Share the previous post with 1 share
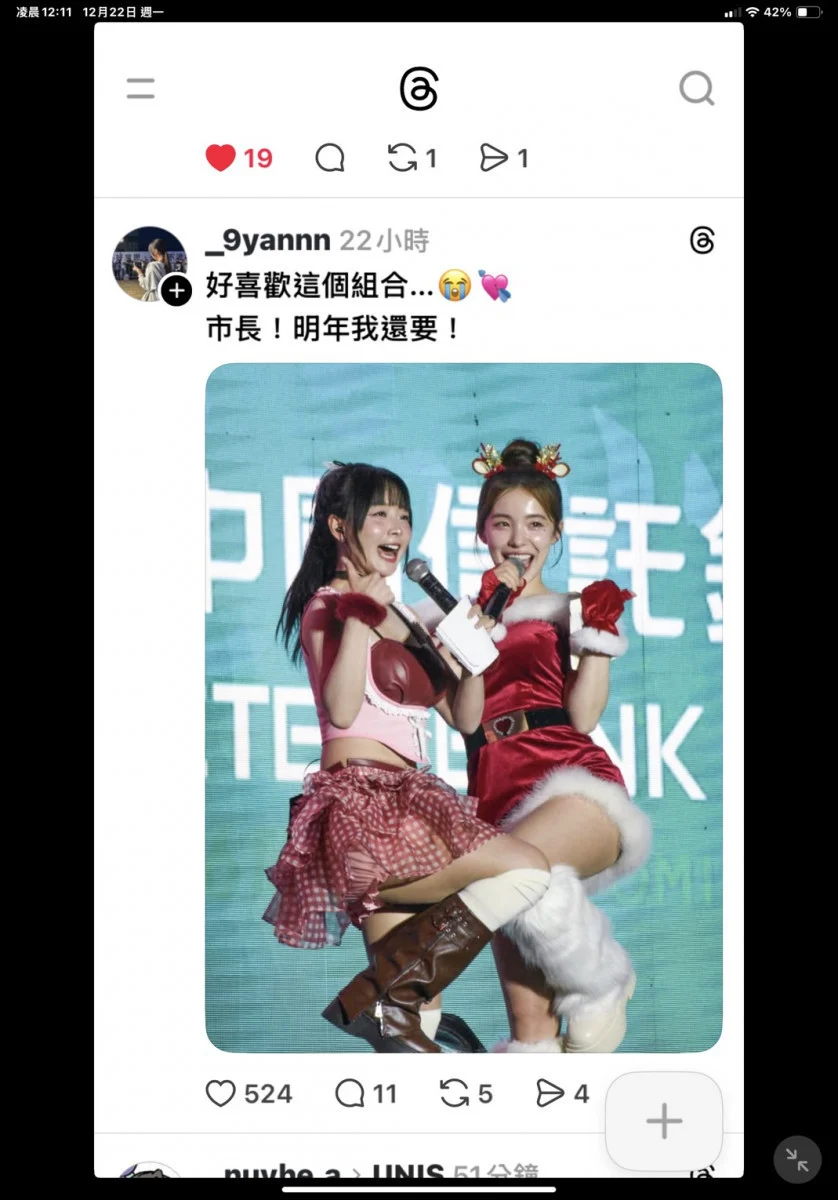Screen dimensions: 838x1200 click(x=494, y=158)
